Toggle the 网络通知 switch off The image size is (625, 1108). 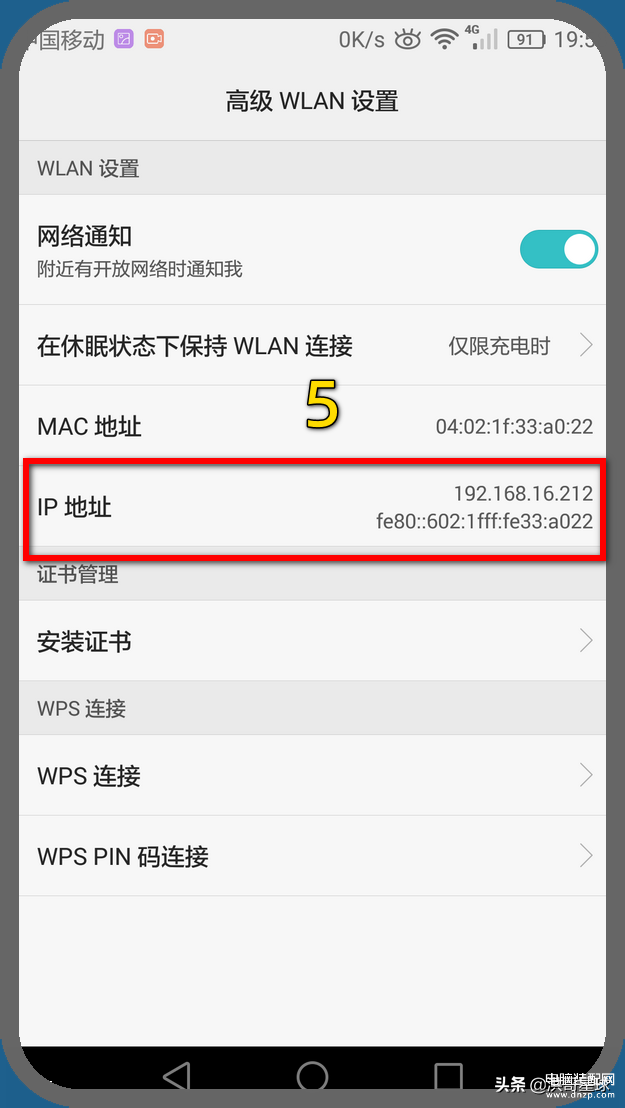(x=559, y=249)
